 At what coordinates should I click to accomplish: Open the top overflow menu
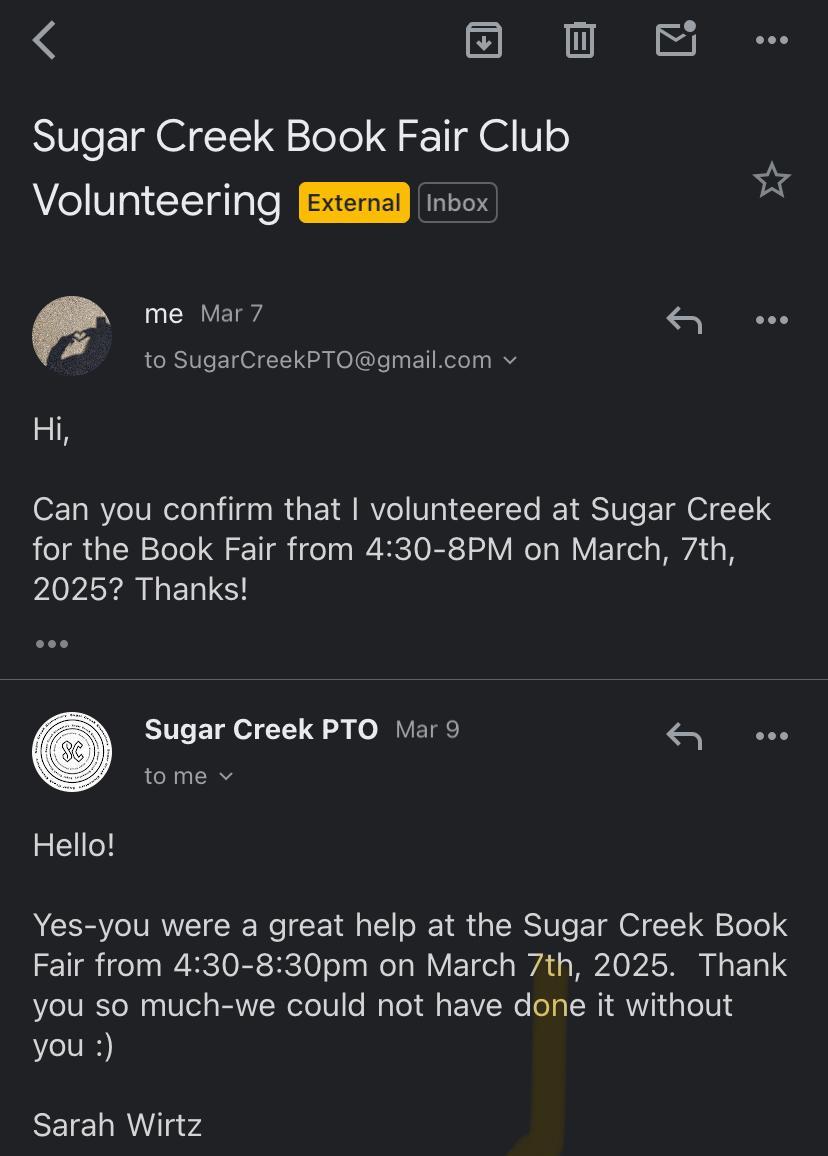[771, 40]
